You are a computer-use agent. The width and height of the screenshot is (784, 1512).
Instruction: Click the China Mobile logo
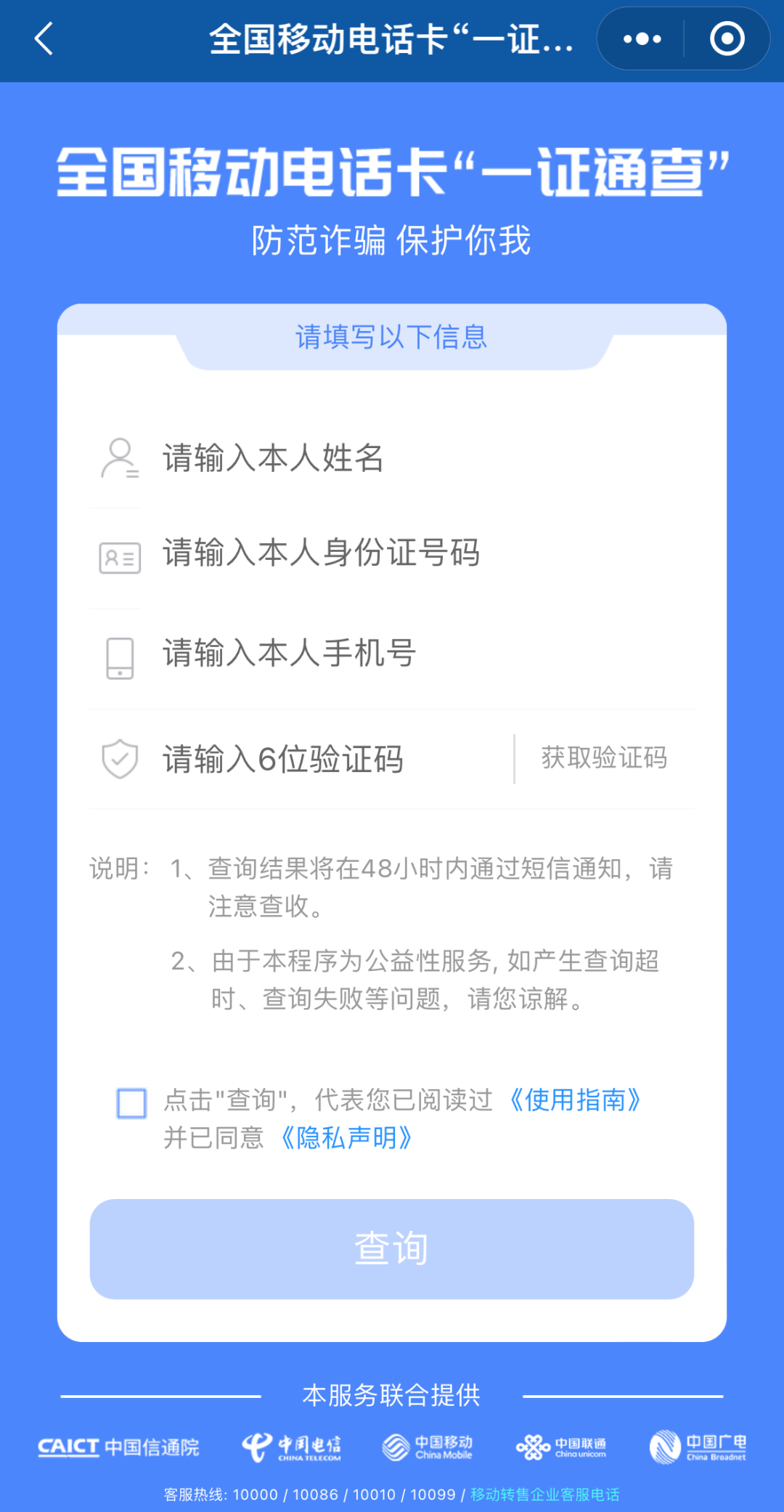428,1447
